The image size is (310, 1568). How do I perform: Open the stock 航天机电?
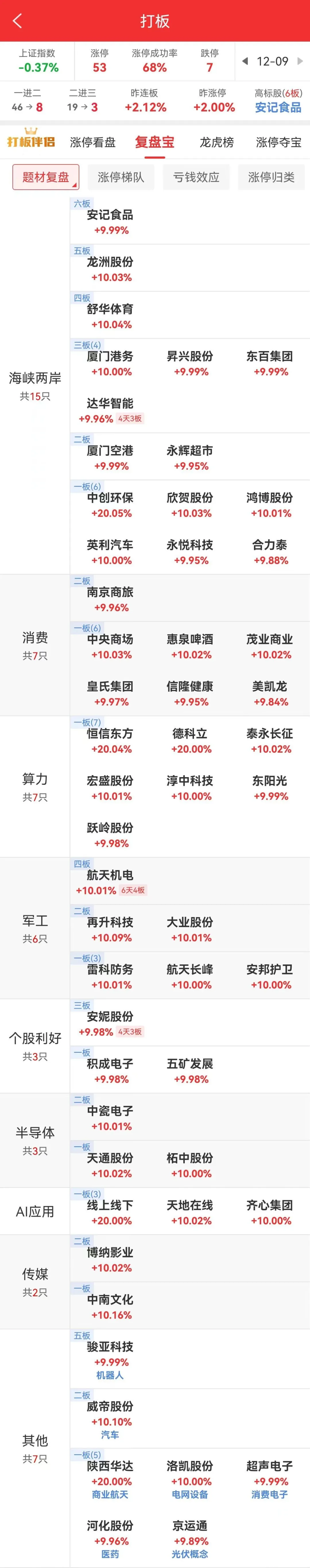coord(110,875)
